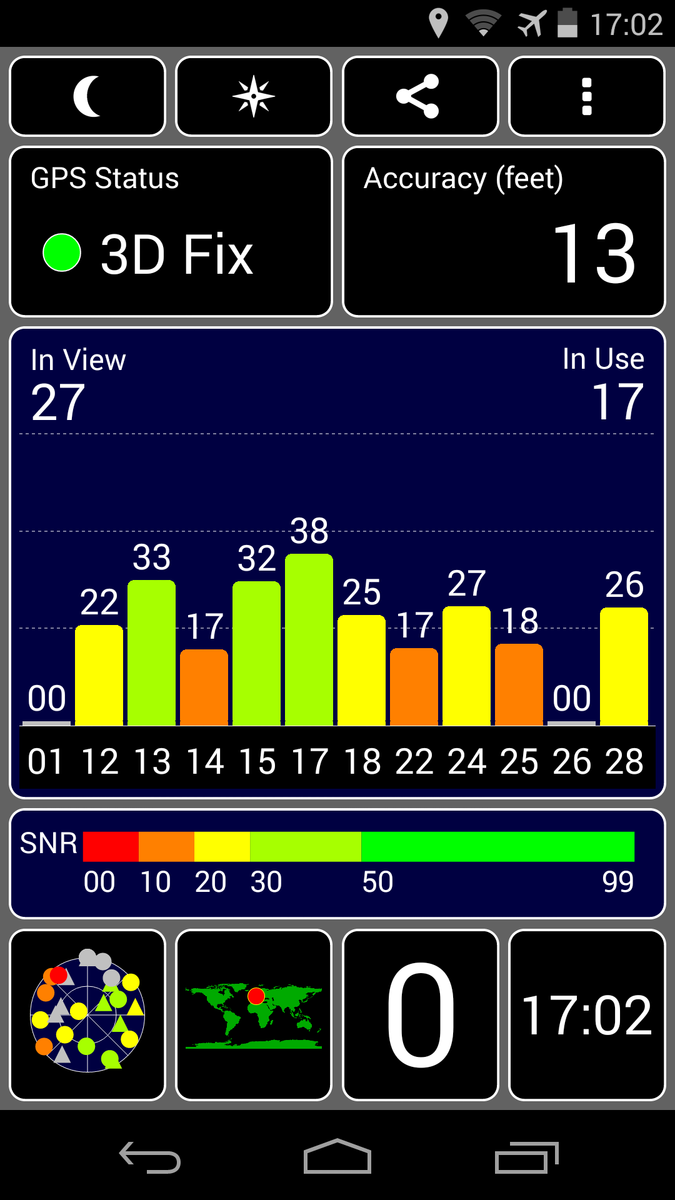
Task: Open the satellite sky view tile
Action: [x=87, y=1015]
